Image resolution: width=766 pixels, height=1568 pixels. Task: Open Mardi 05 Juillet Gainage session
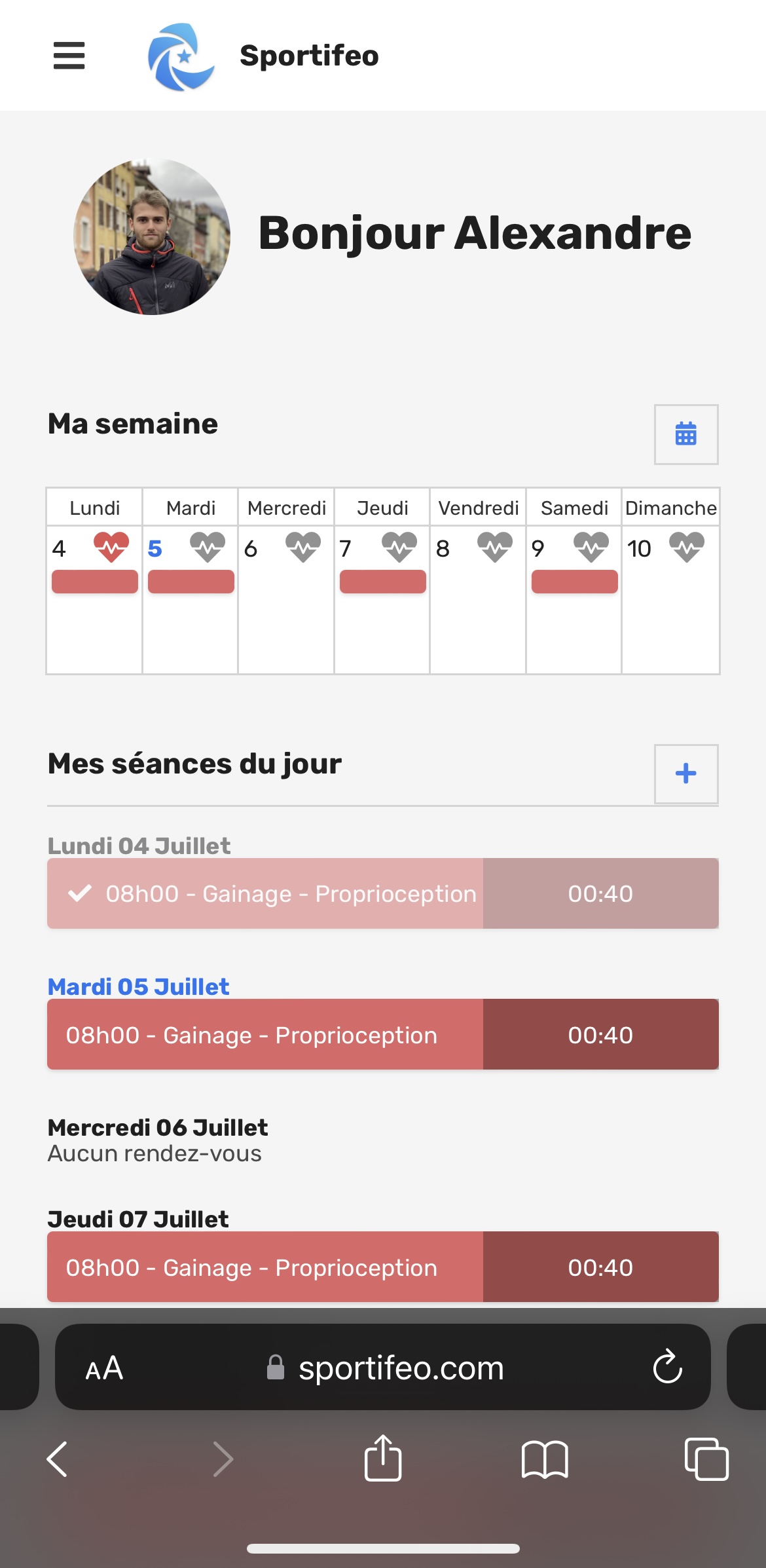pyautogui.click(x=383, y=1034)
